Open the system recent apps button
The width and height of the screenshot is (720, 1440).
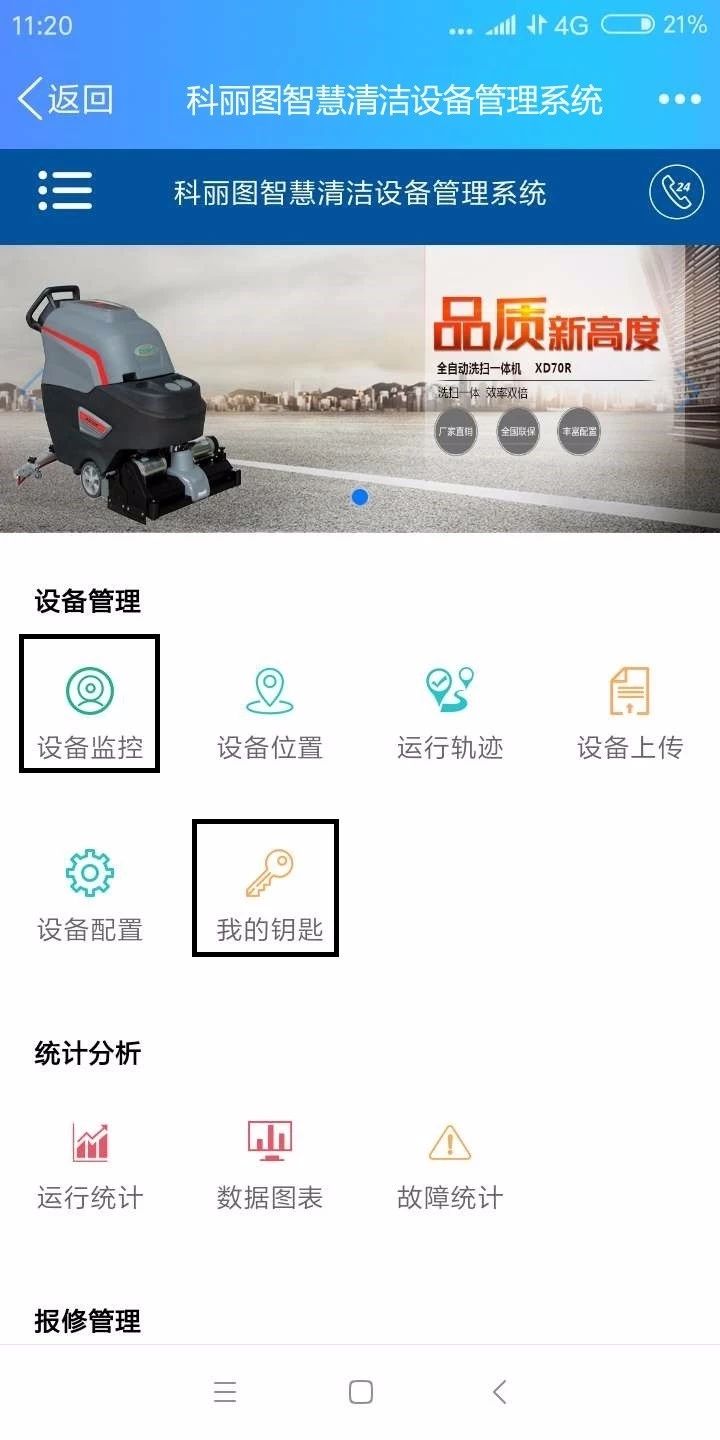click(225, 1392)
